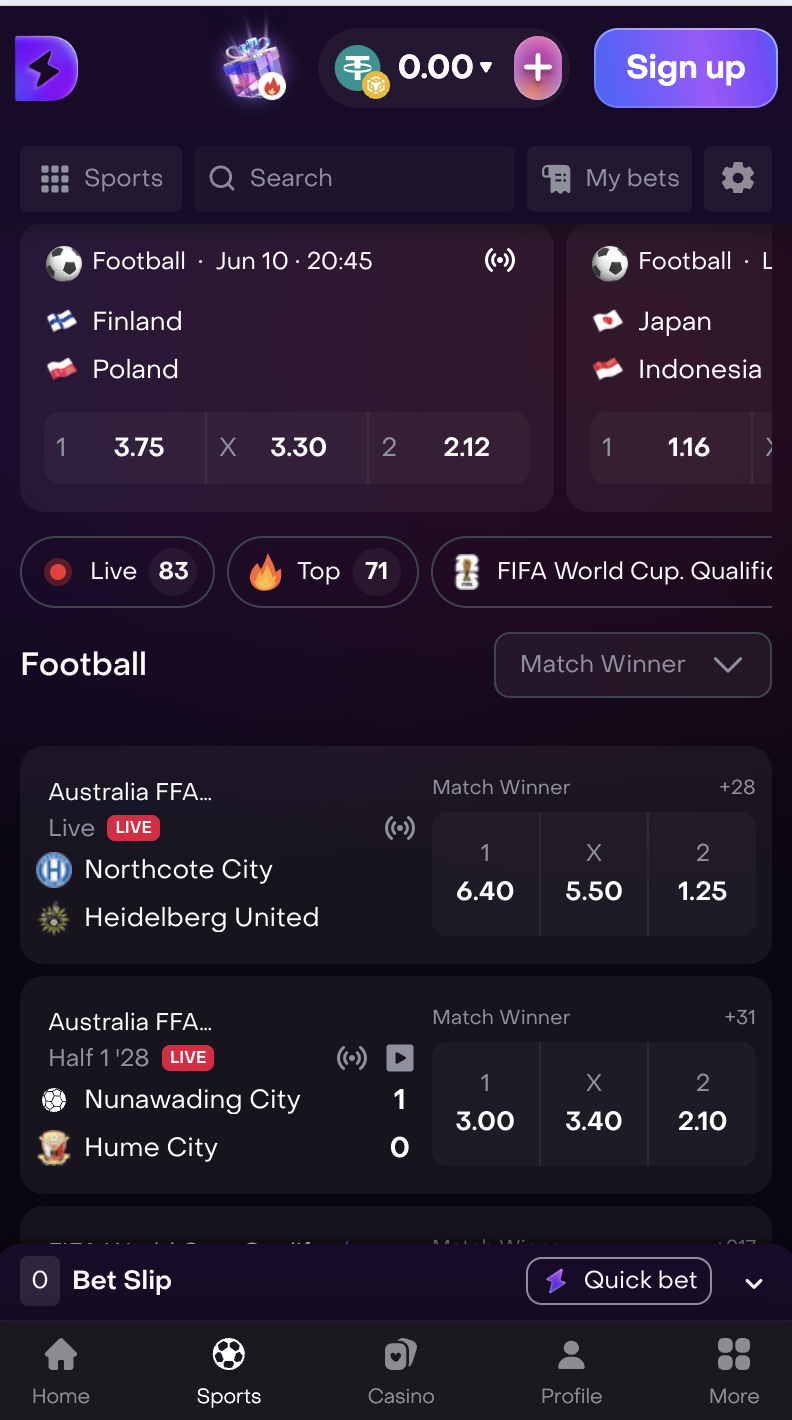Filter by Top matches chip
Viewport: 792px width, 1420px height.
[x=322, y=572]
